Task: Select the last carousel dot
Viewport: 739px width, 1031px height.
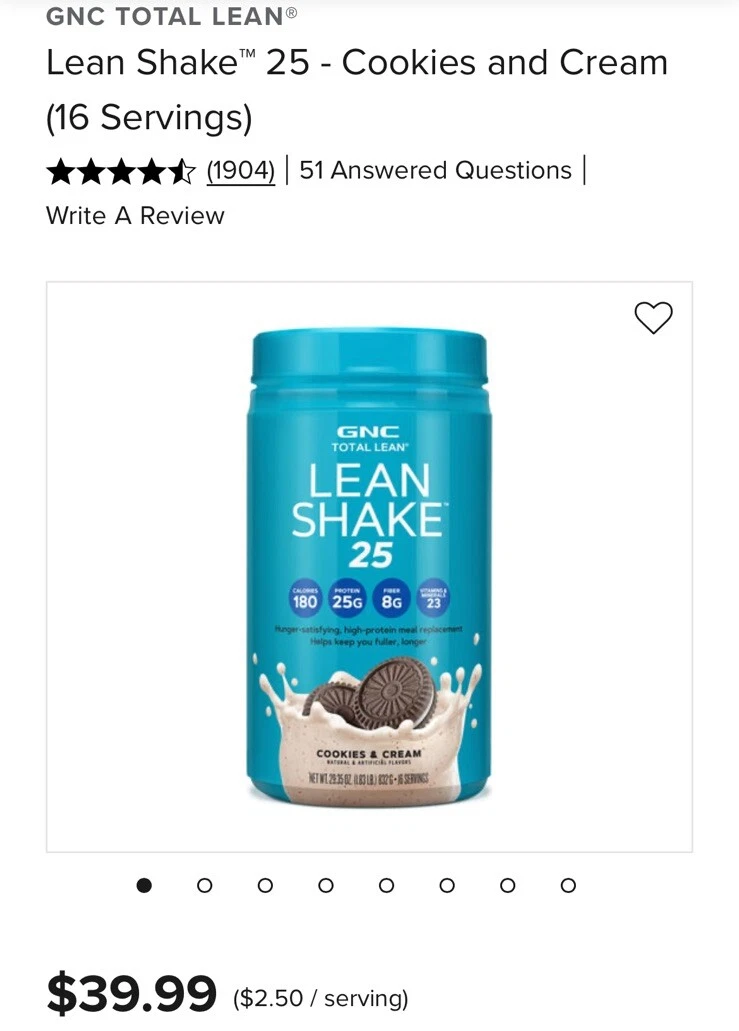Action: coord(567,885)
